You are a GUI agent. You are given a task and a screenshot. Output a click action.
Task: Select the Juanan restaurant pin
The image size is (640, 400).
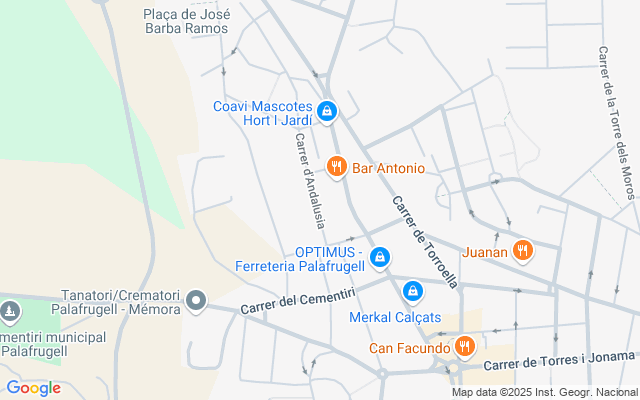tap(521, 250)
